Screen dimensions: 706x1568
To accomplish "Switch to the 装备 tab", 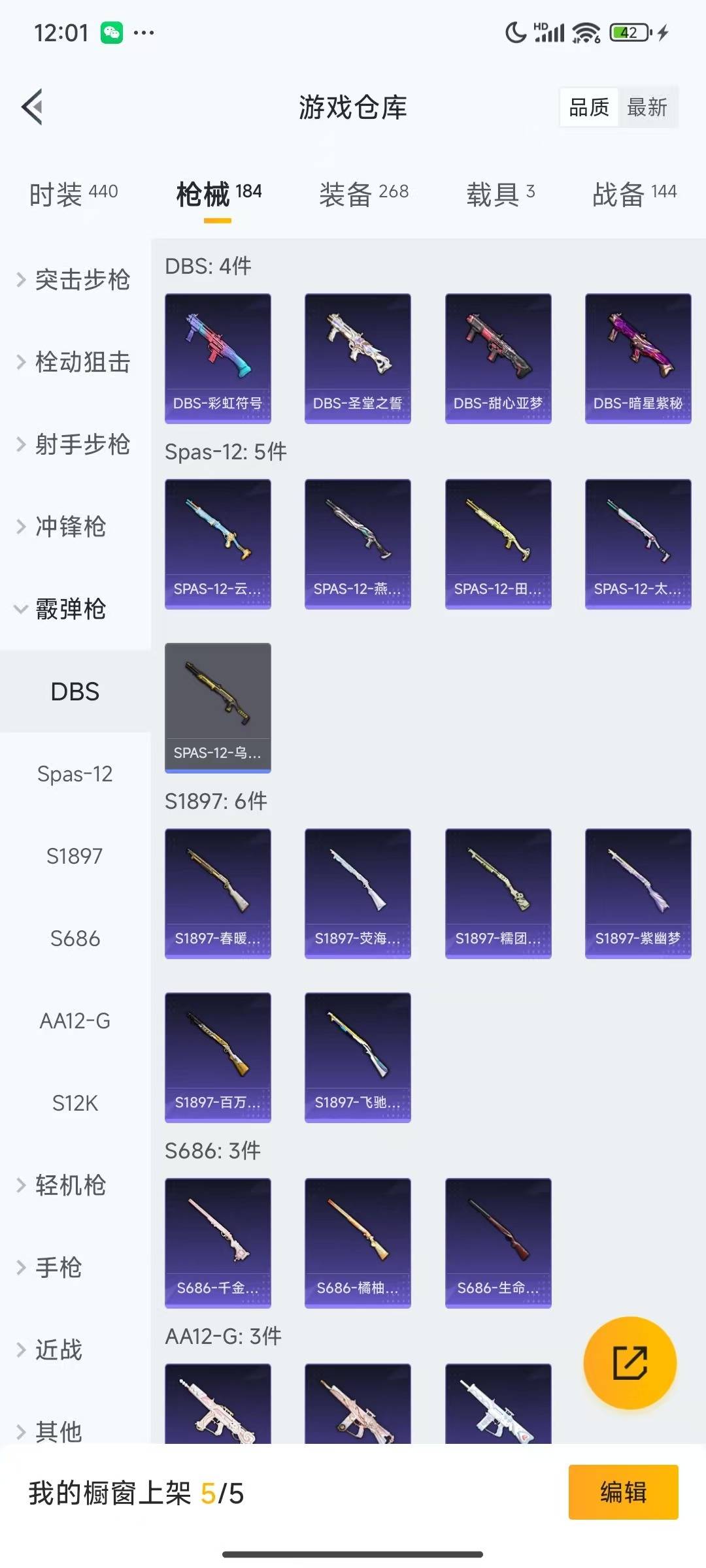I will (x=363, y=193).
